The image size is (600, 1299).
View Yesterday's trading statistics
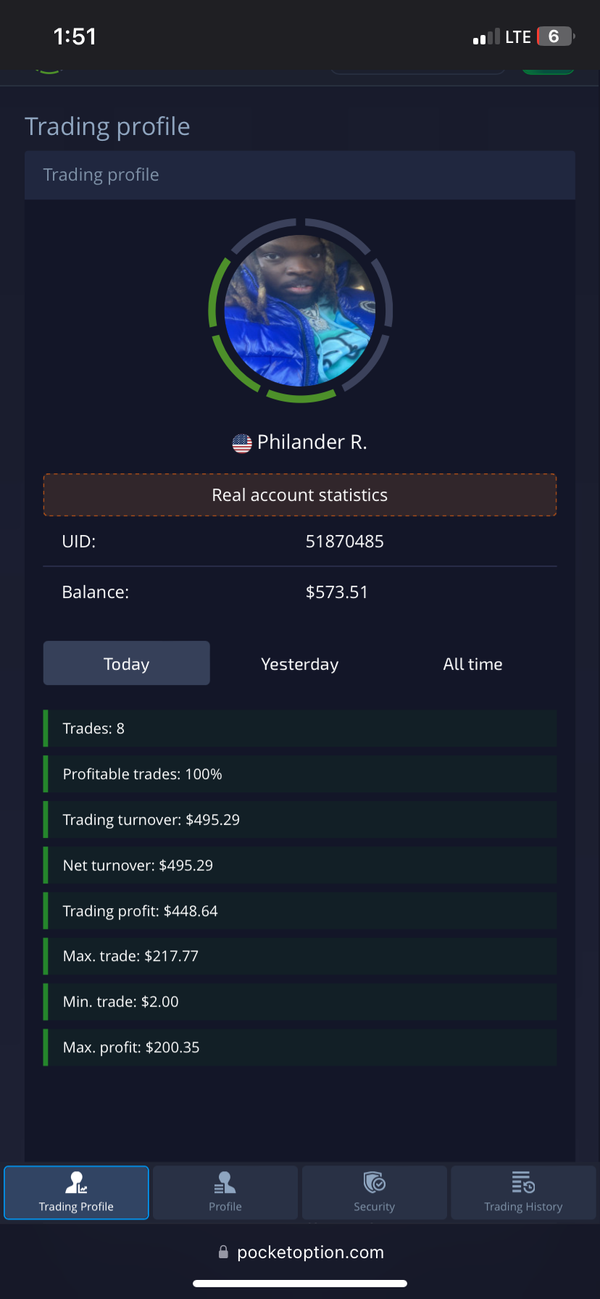tap(299, 664)
